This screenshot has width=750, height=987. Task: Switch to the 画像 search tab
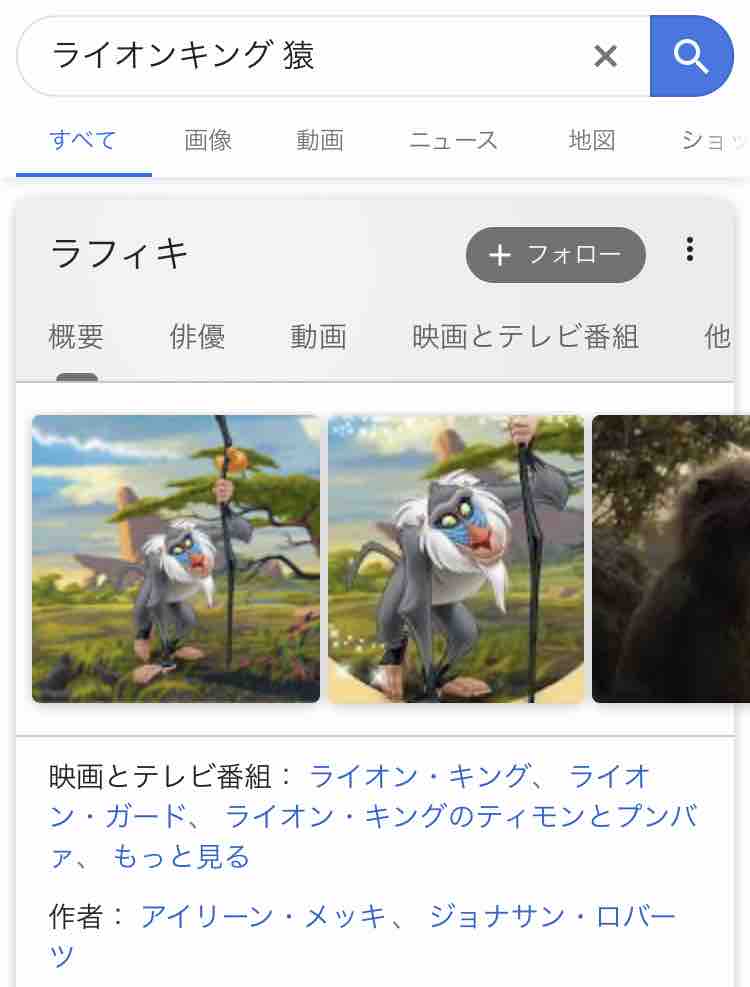[207, 141]
